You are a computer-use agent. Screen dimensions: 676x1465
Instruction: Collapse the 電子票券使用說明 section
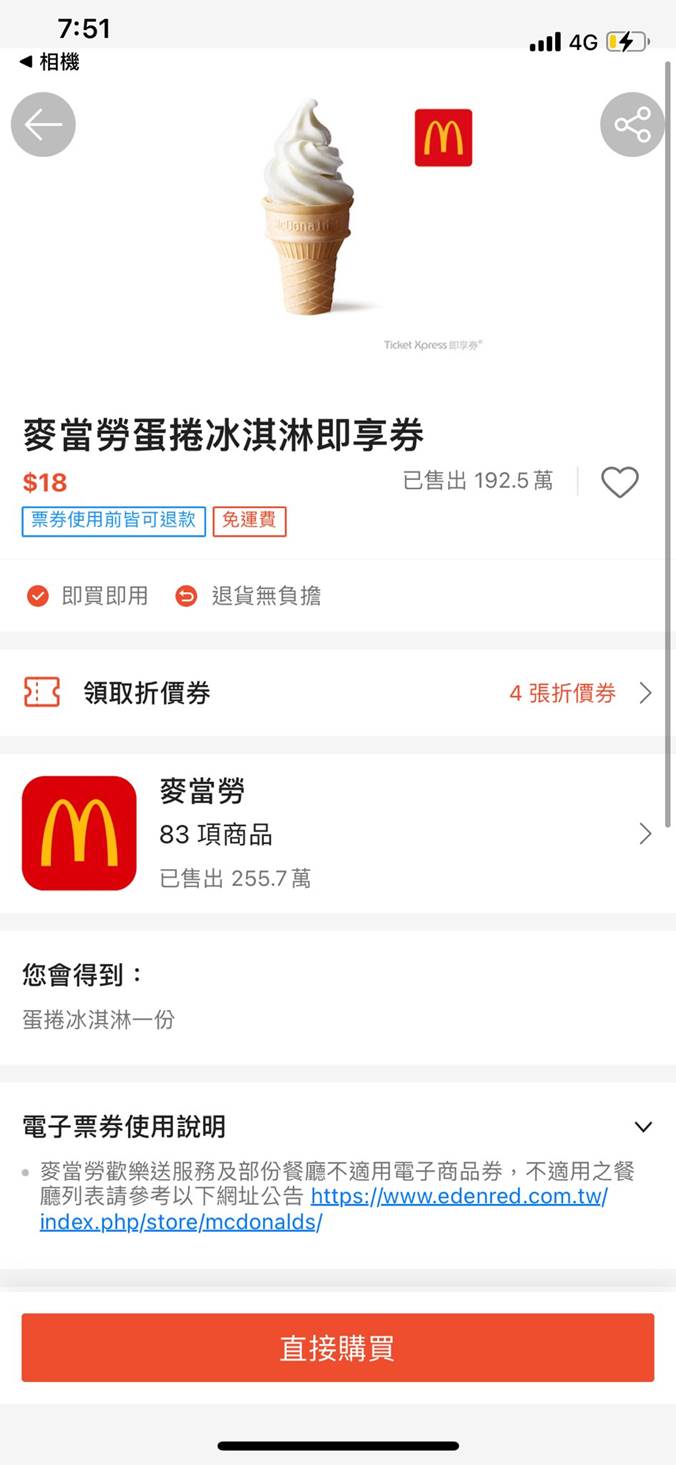click(643, 1127)
